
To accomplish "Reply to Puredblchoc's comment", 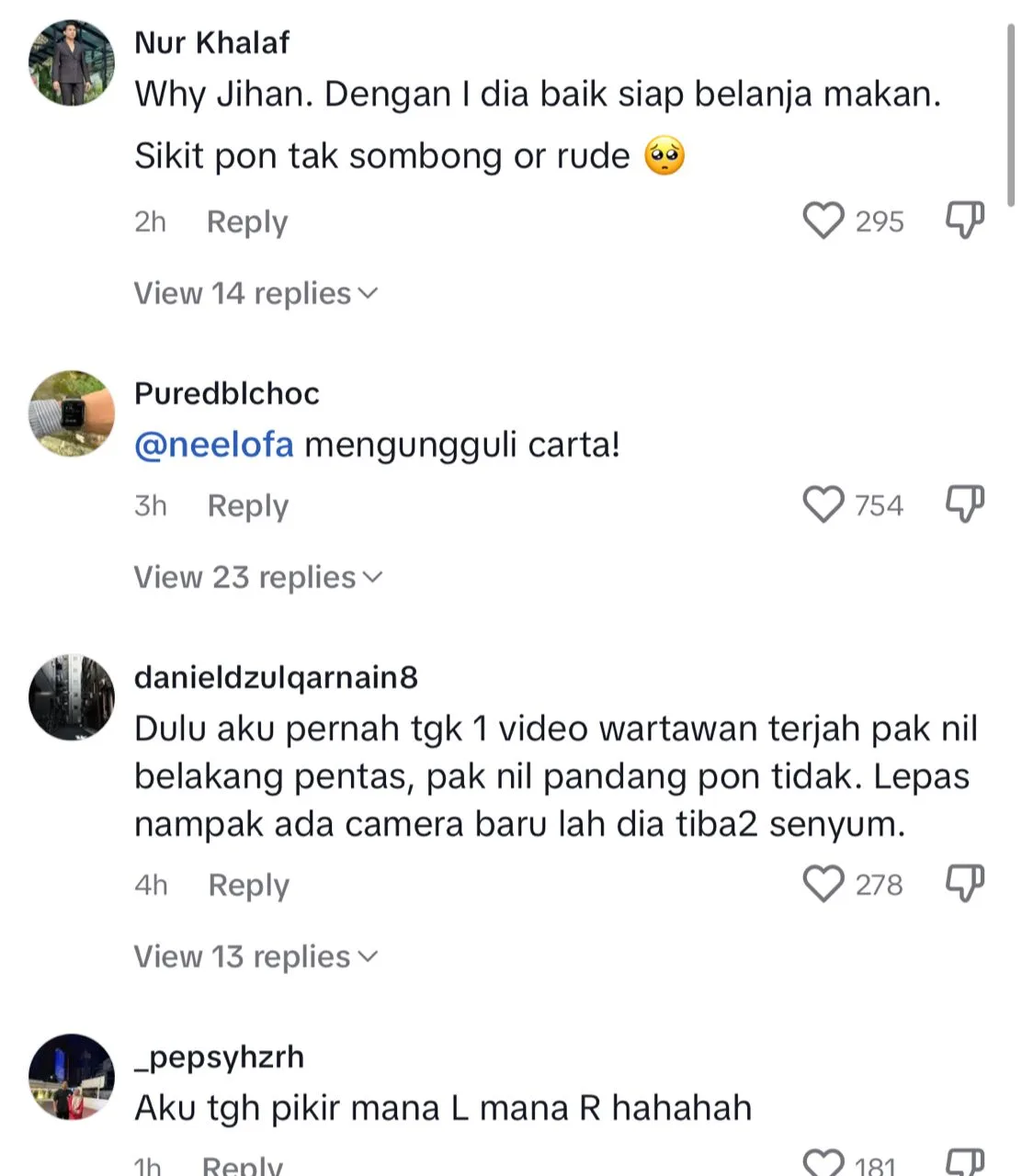I will pos(248,505).
